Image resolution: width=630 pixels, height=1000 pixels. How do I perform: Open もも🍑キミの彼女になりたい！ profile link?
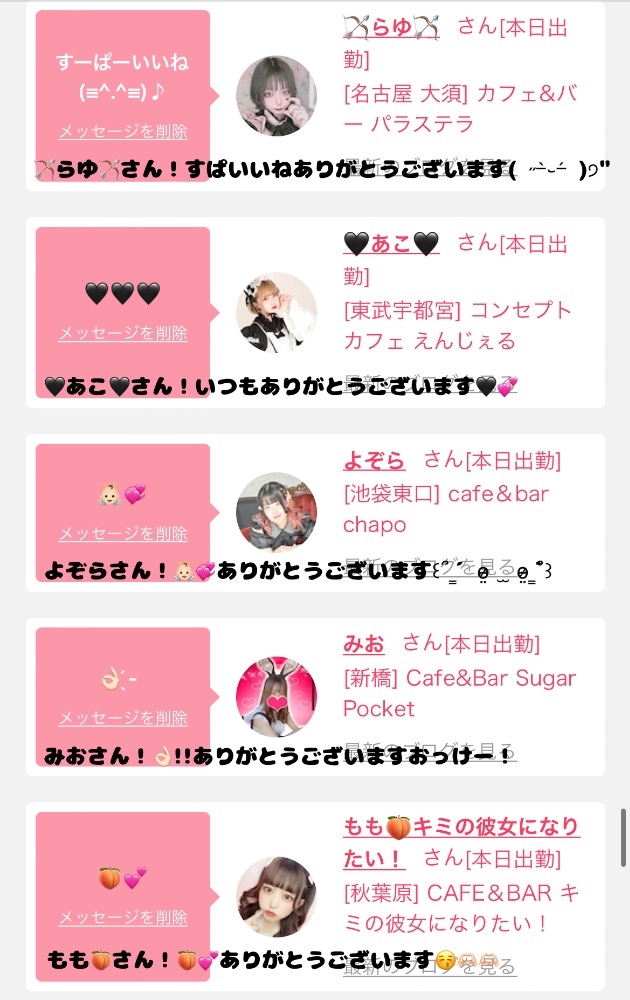tap(461, 842)
